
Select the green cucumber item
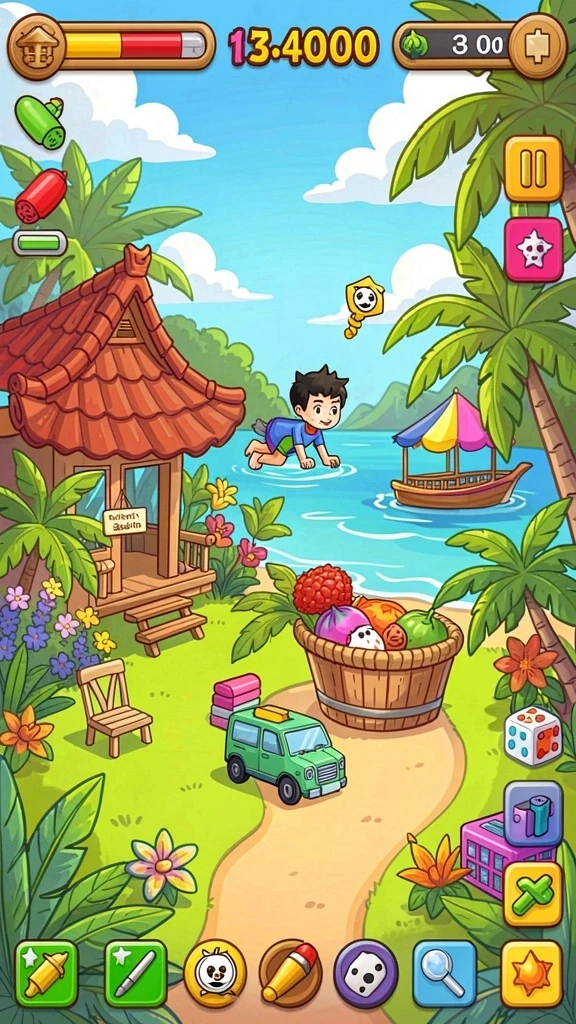40,122
